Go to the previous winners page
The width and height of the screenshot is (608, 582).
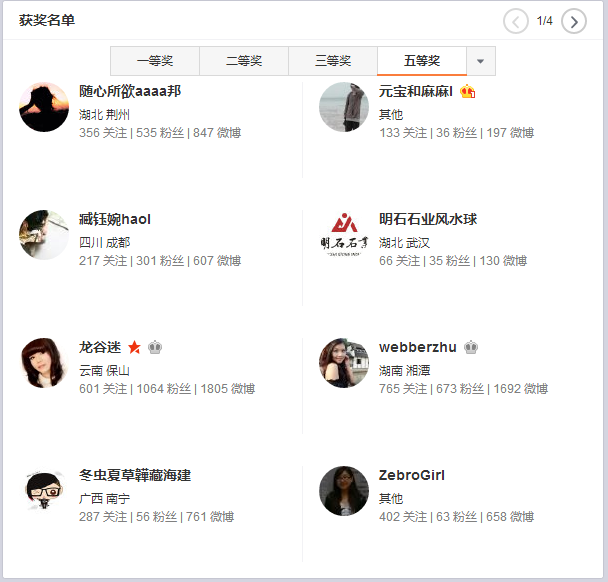pyautogui.click(x=516, y=21)
